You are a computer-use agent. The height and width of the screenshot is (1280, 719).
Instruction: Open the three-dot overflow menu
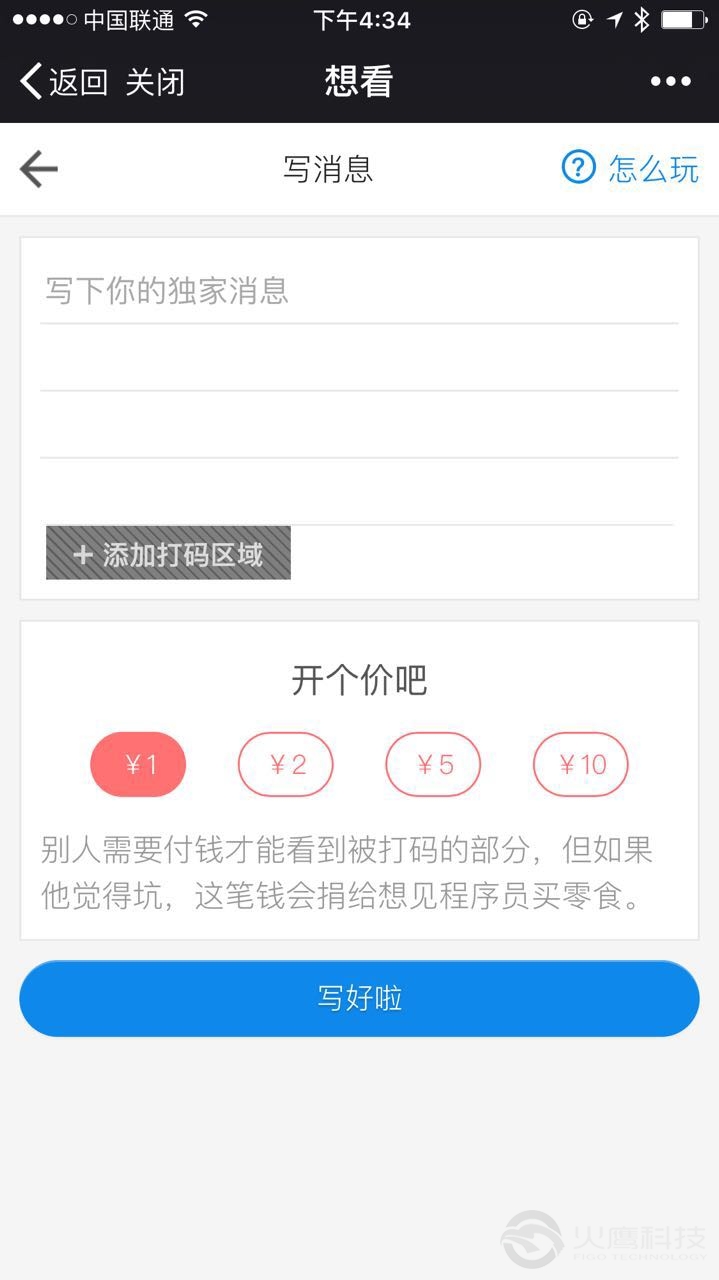point(670,82)
